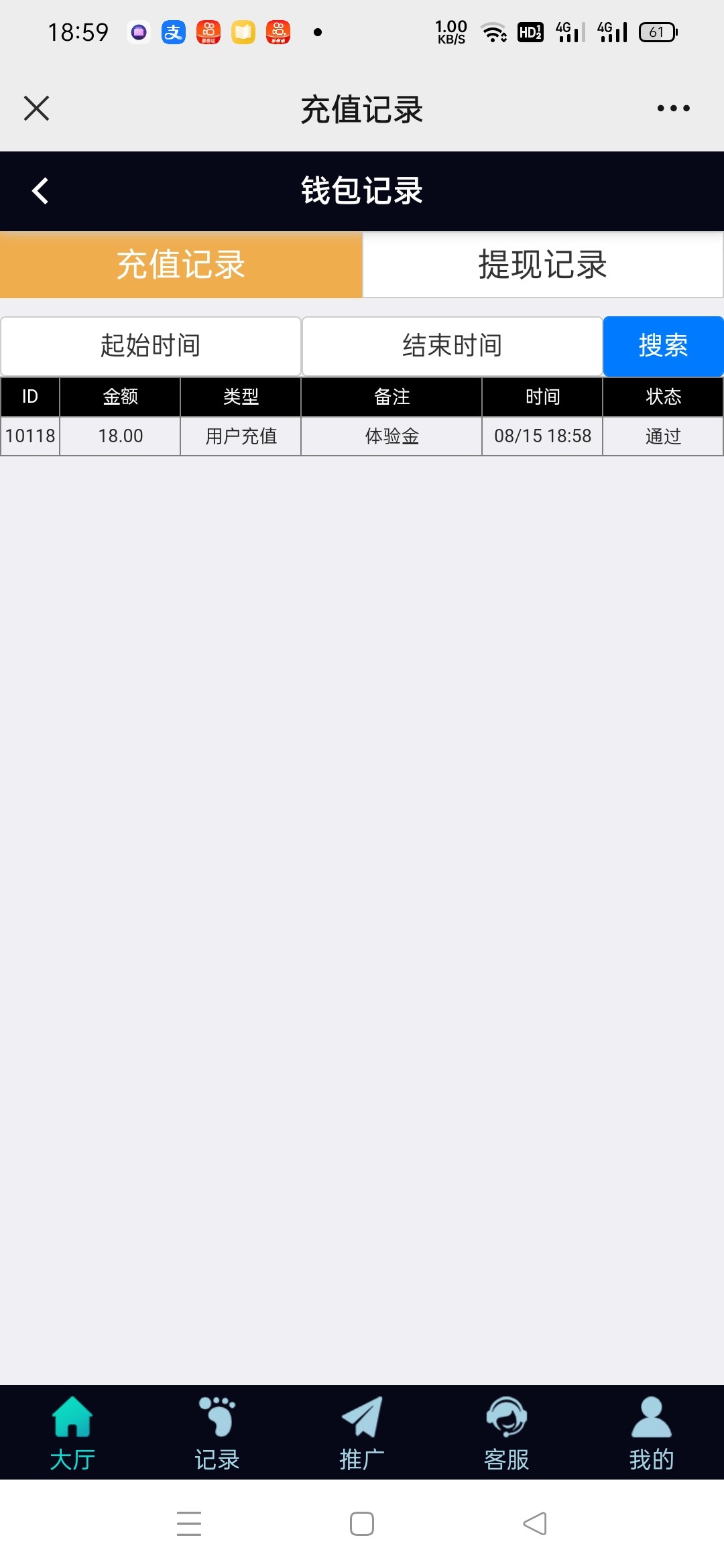
Task: Open the 我的 profile tab
Action: pos(652,1433)
